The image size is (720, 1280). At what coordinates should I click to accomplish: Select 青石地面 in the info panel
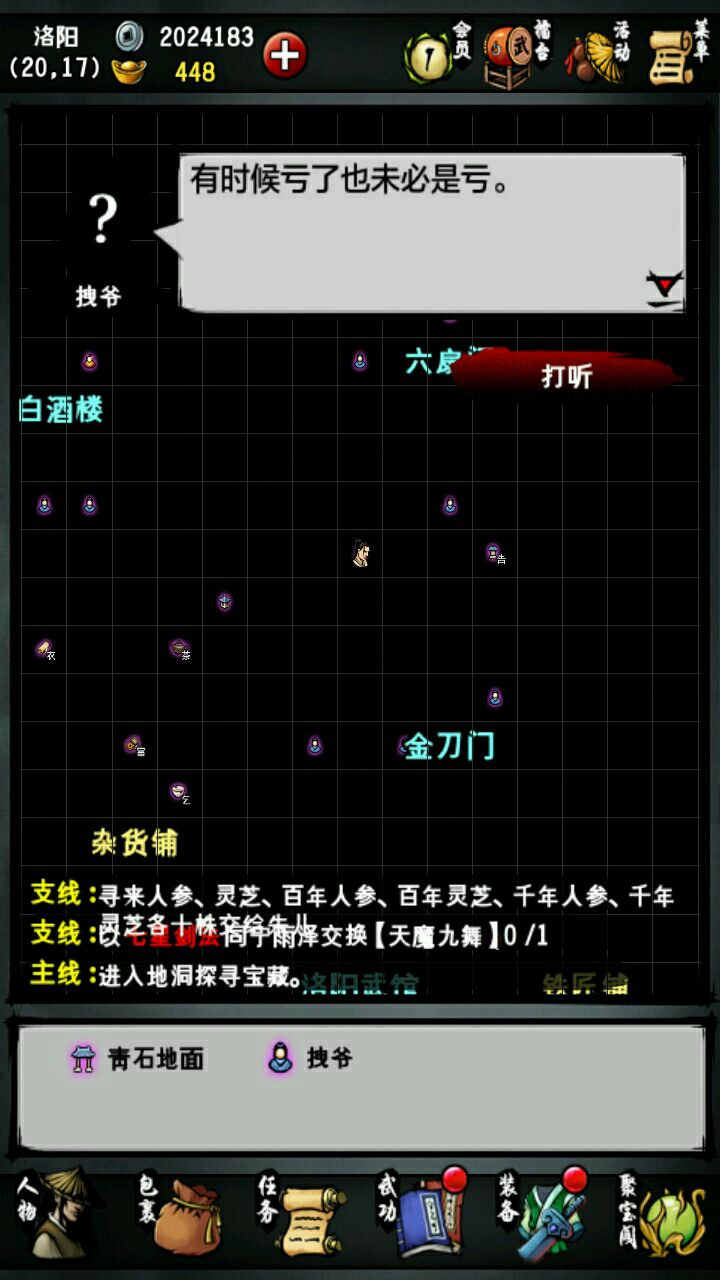coord(138,1059)
